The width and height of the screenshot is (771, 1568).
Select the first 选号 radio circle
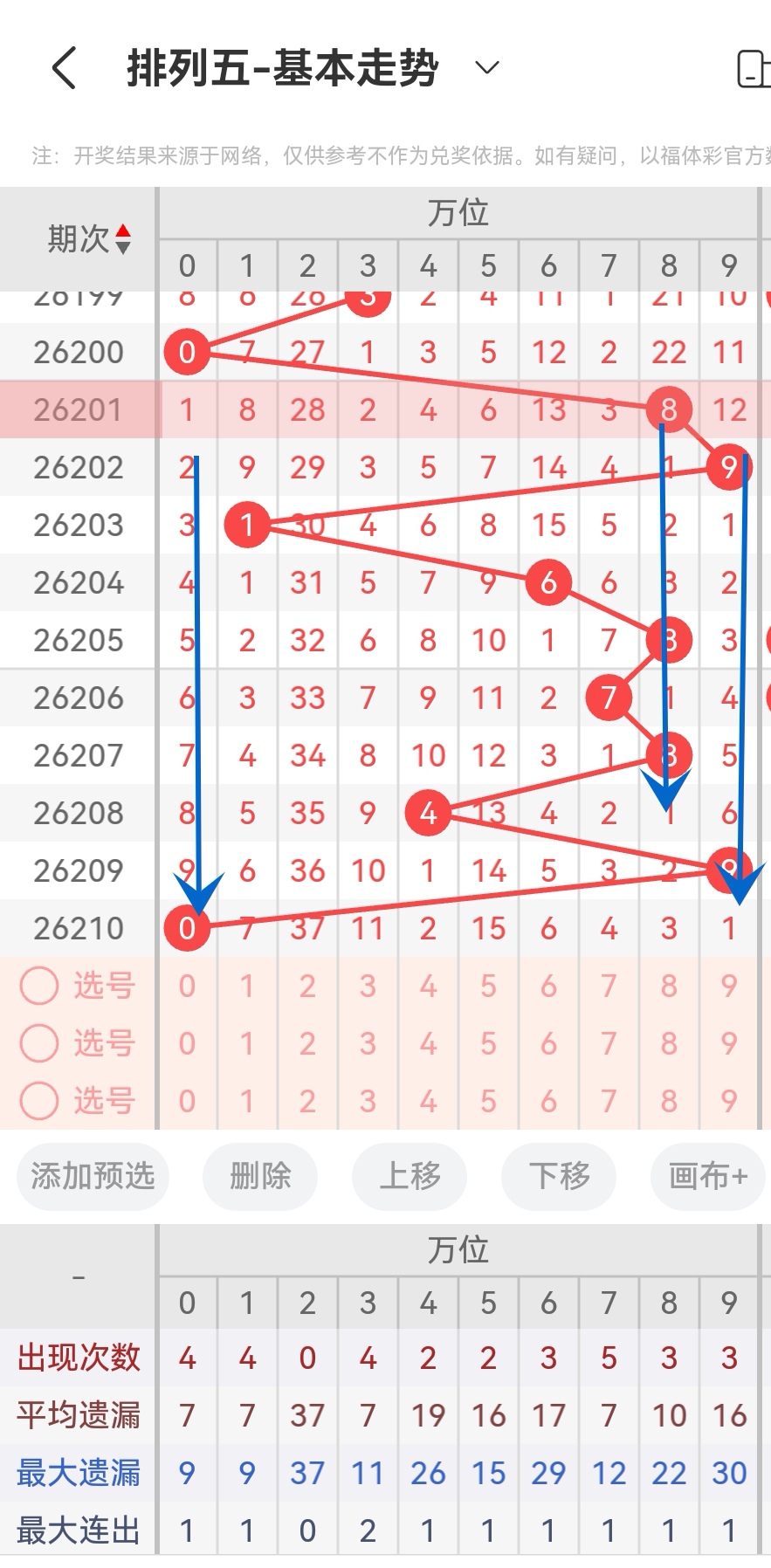click(39, 986)
